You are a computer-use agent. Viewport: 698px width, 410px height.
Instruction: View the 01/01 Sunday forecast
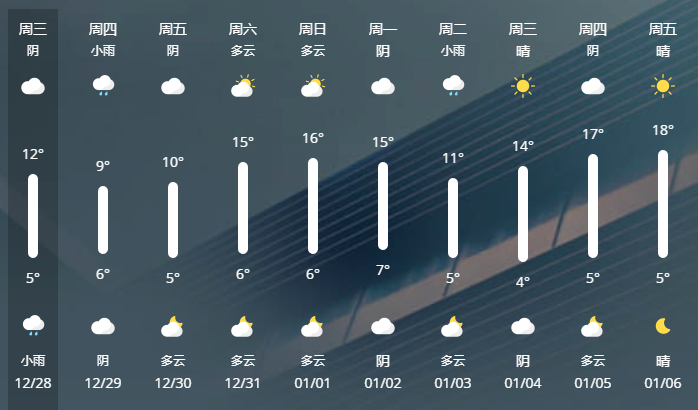click(313, 205)
